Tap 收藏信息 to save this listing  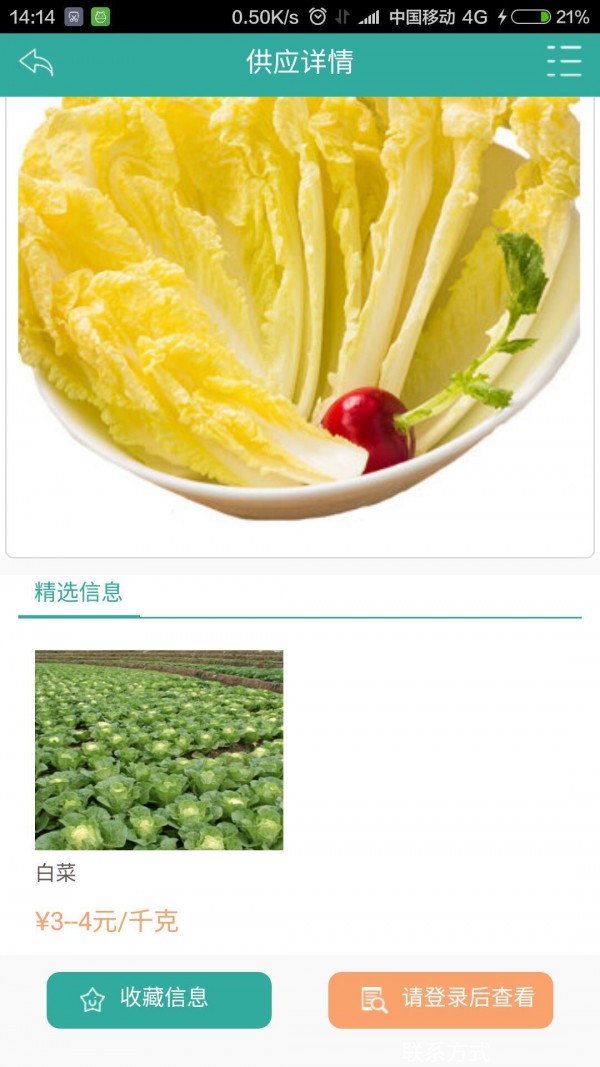tap(159, 999)
